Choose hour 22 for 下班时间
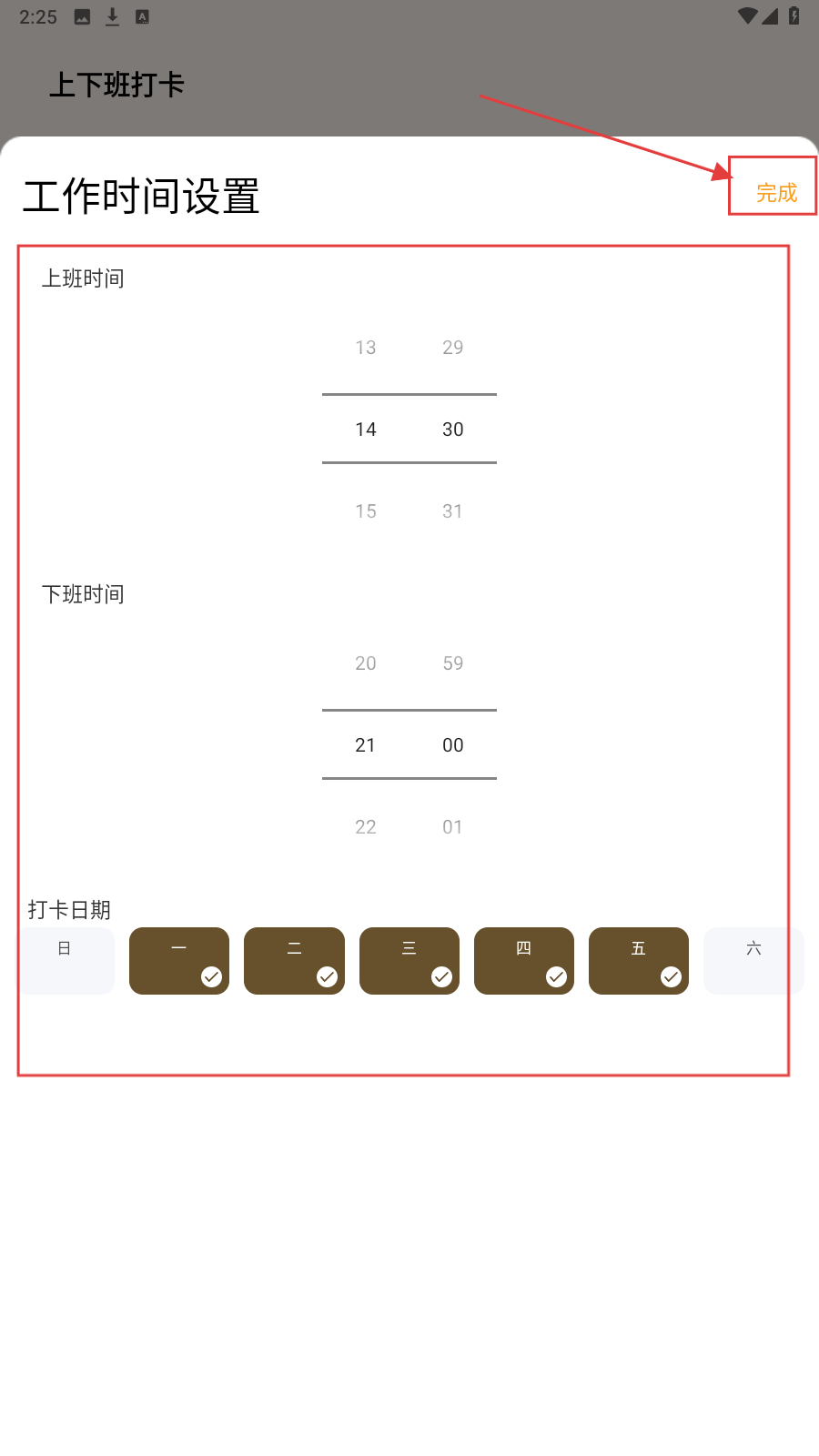Image resolution: width=819 pixels, height=1456 pixels. tap(366, 827)
